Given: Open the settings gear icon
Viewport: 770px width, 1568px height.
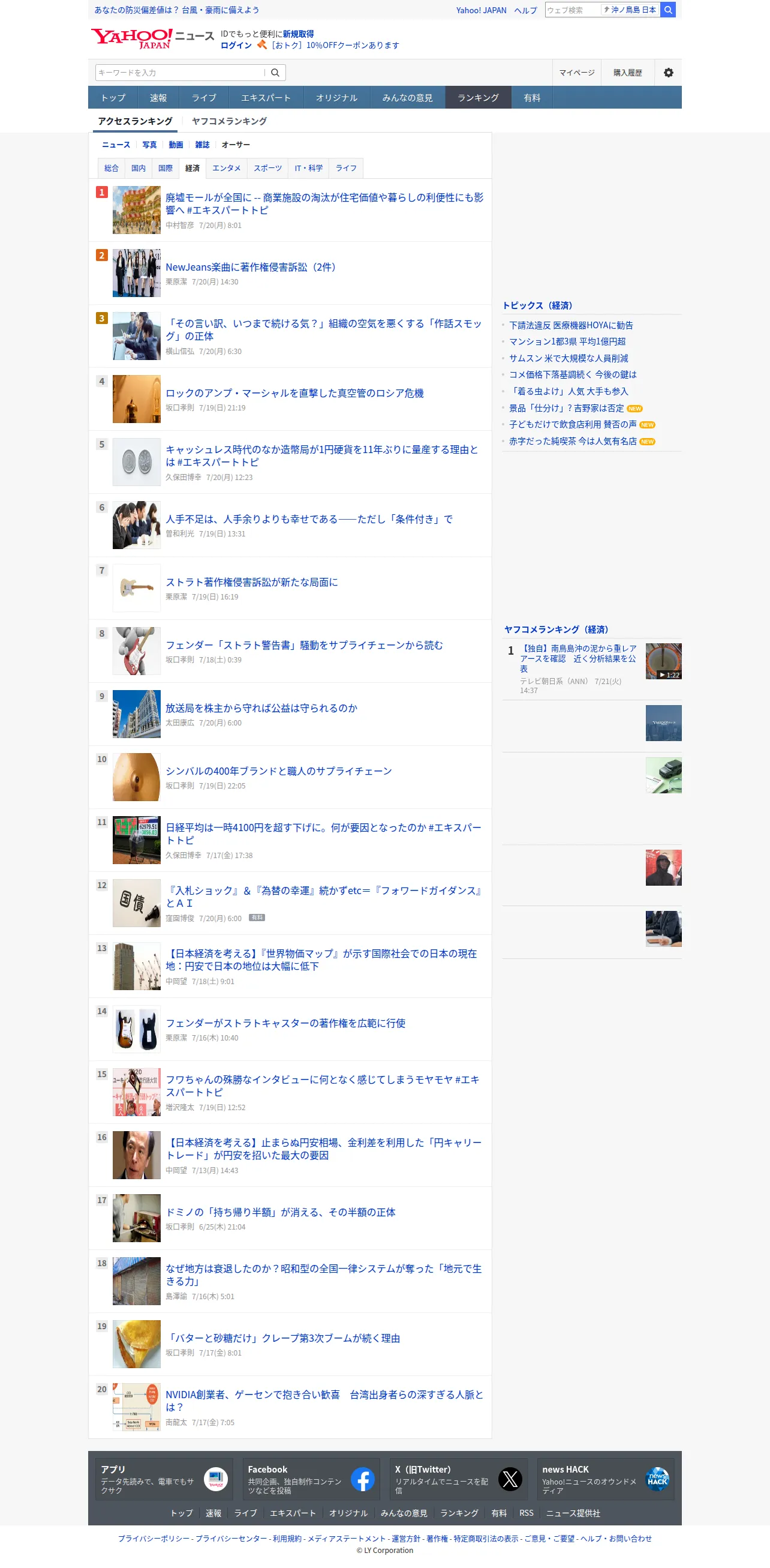Looking at the screenshot, I should pos(668,73).
